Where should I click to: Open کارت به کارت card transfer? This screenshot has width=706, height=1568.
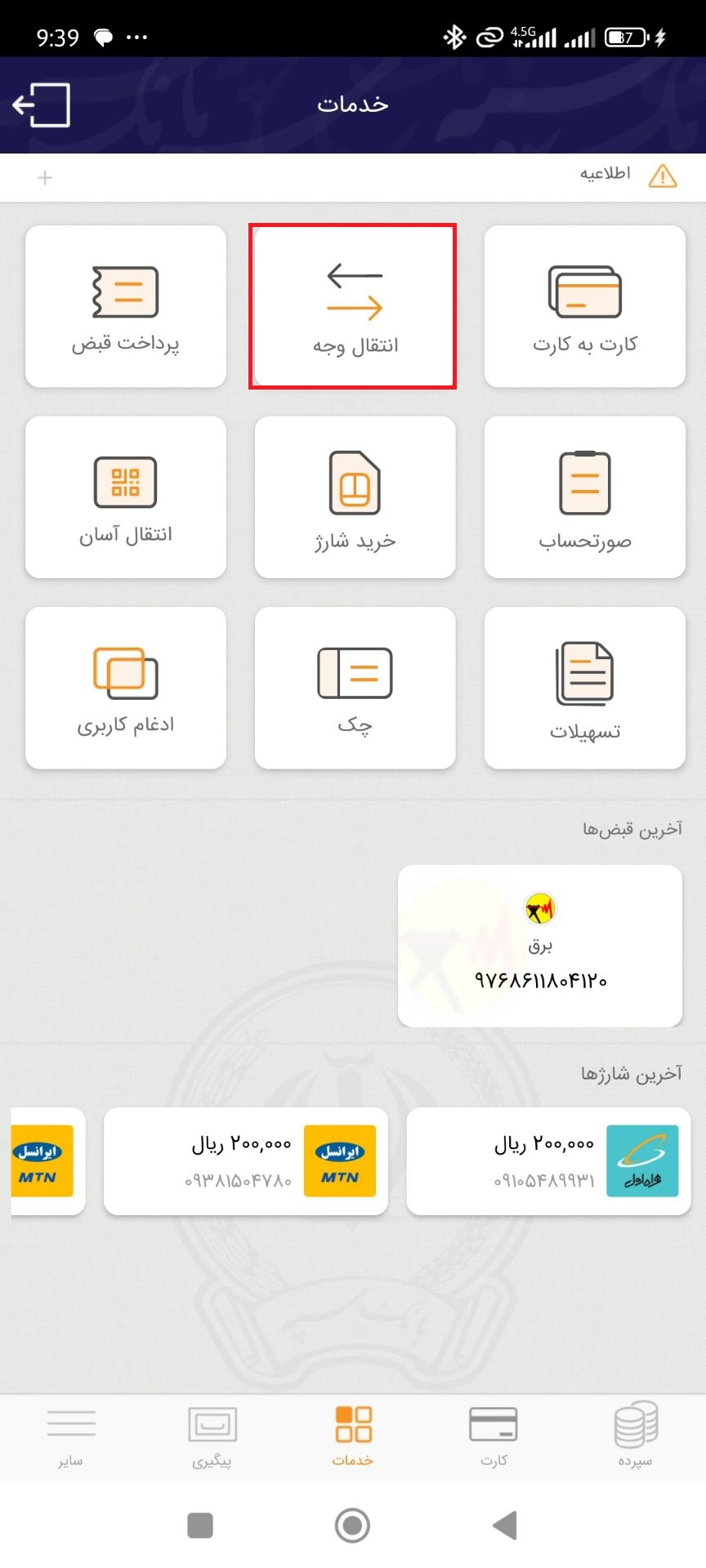(x=584, y=306)
